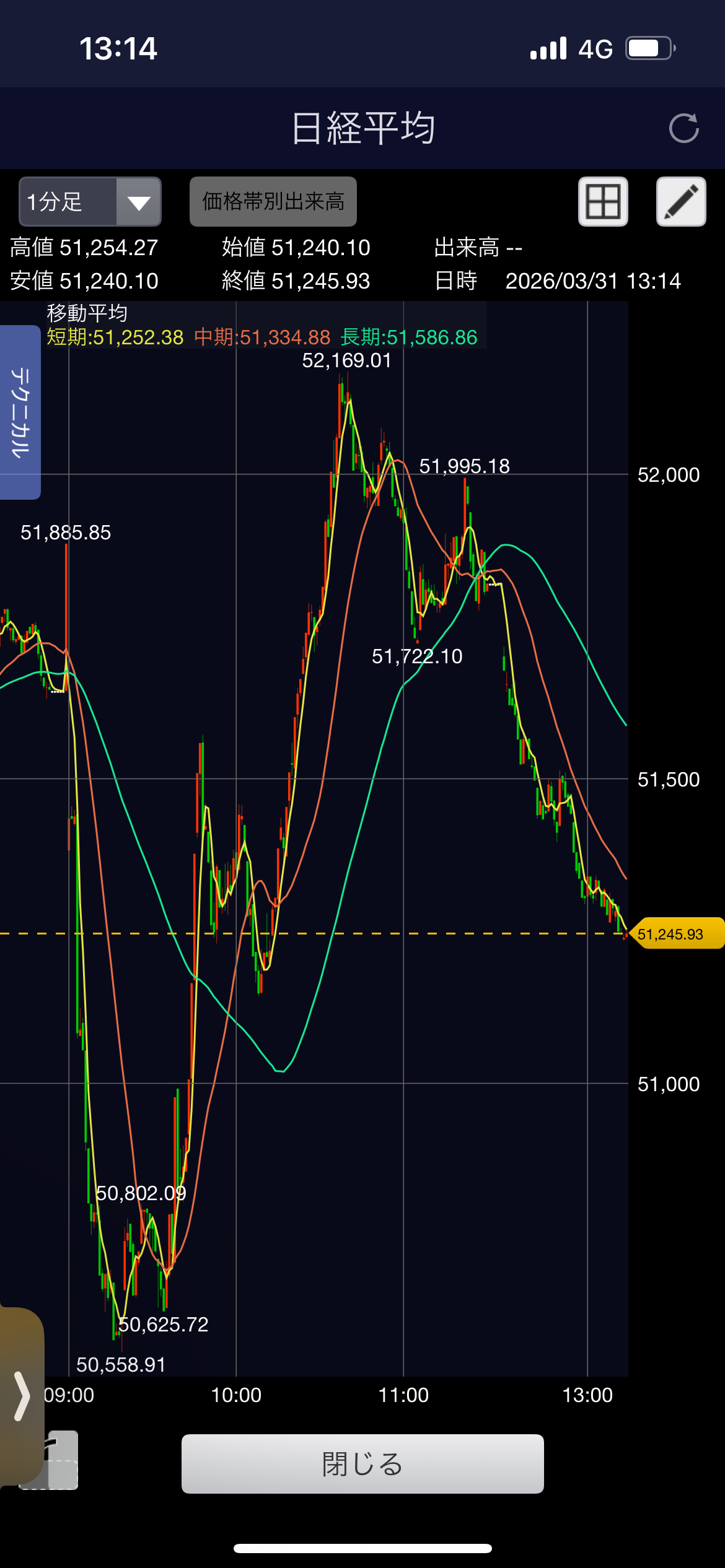Refresh the 日経平均 chart data

(683, 128)
